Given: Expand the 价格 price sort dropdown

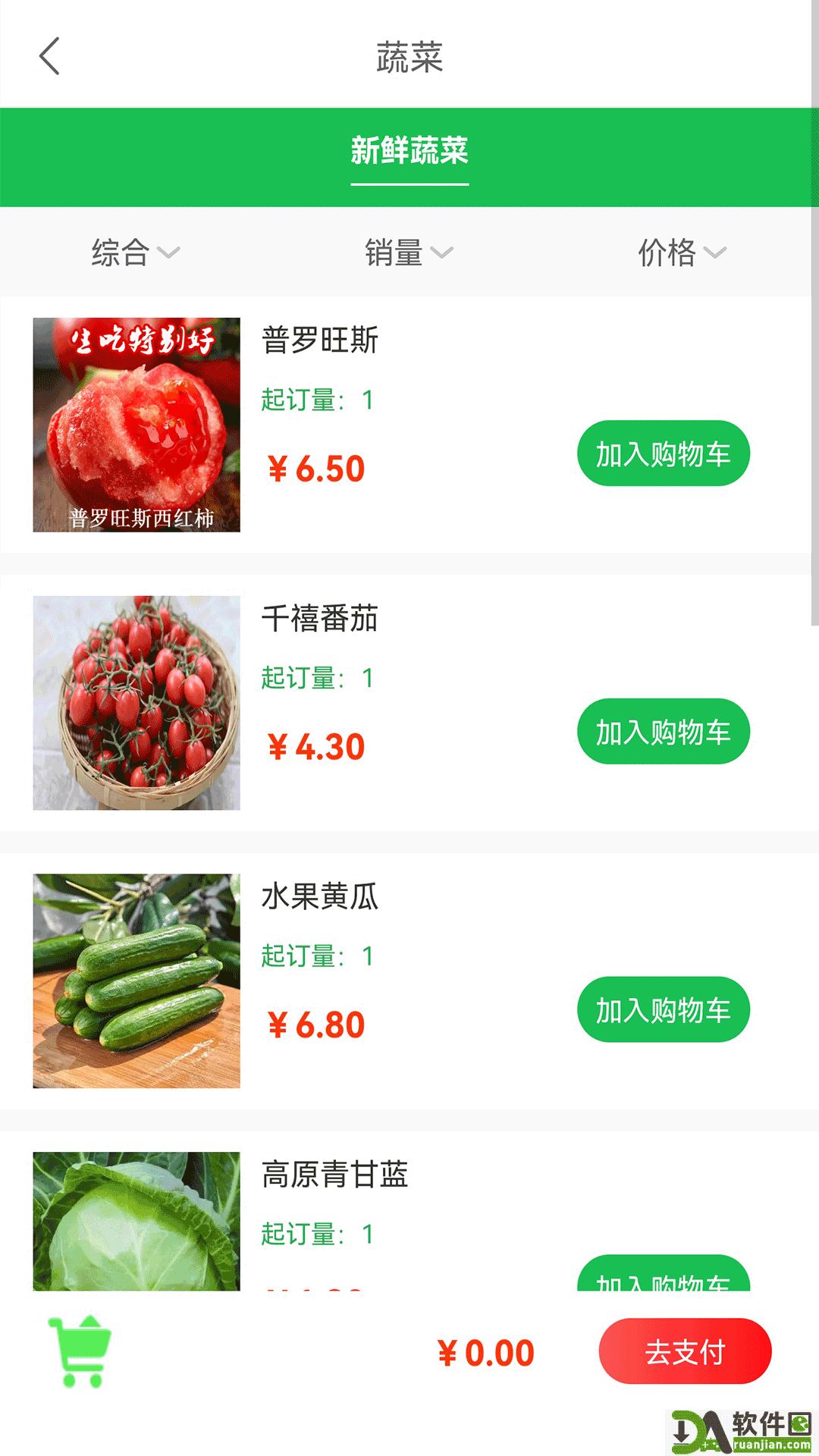Looking at the screenshot, I should 682,253.
